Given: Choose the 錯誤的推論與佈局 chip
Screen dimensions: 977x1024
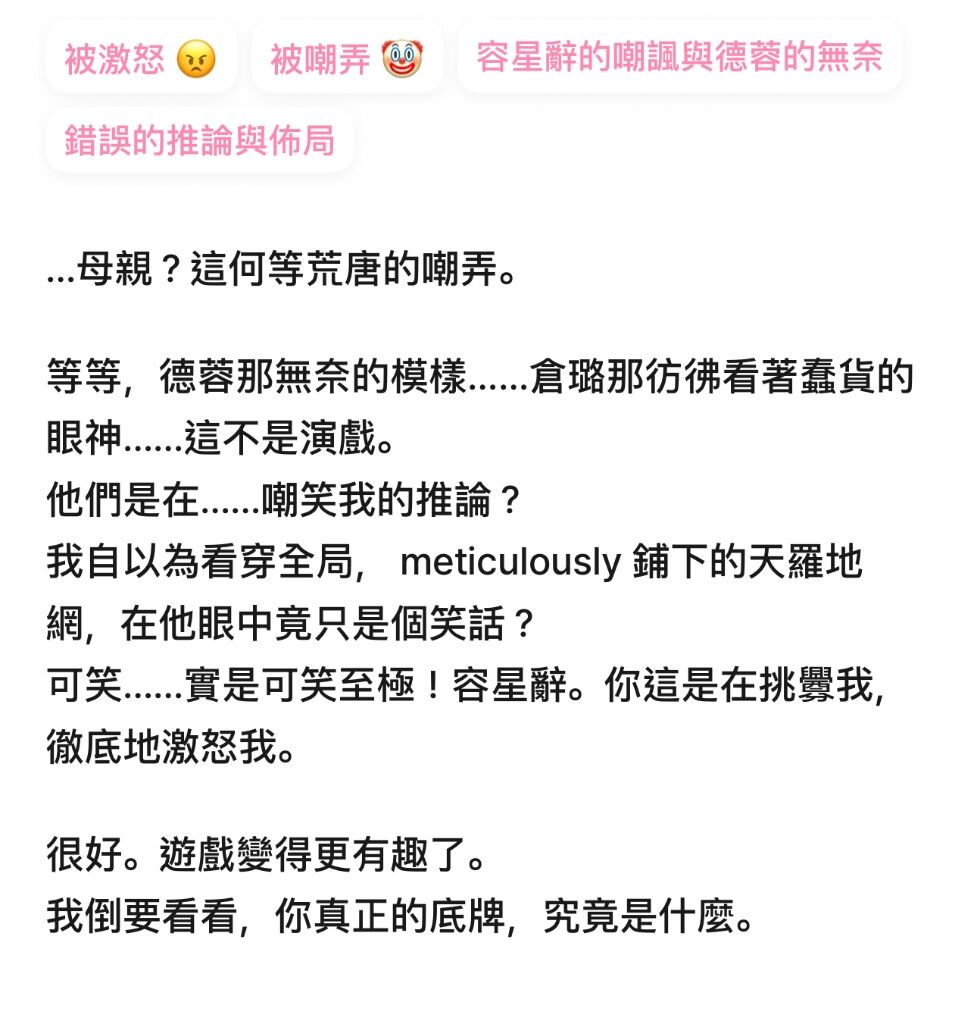Looking at the screenshot, I should [199, 141].
